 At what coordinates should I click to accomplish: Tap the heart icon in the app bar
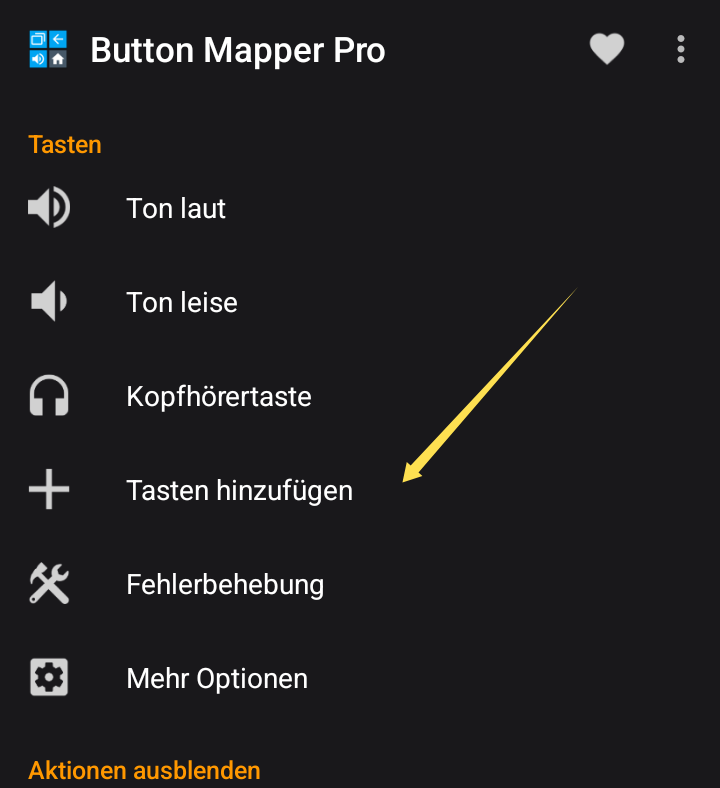point(606,49)
